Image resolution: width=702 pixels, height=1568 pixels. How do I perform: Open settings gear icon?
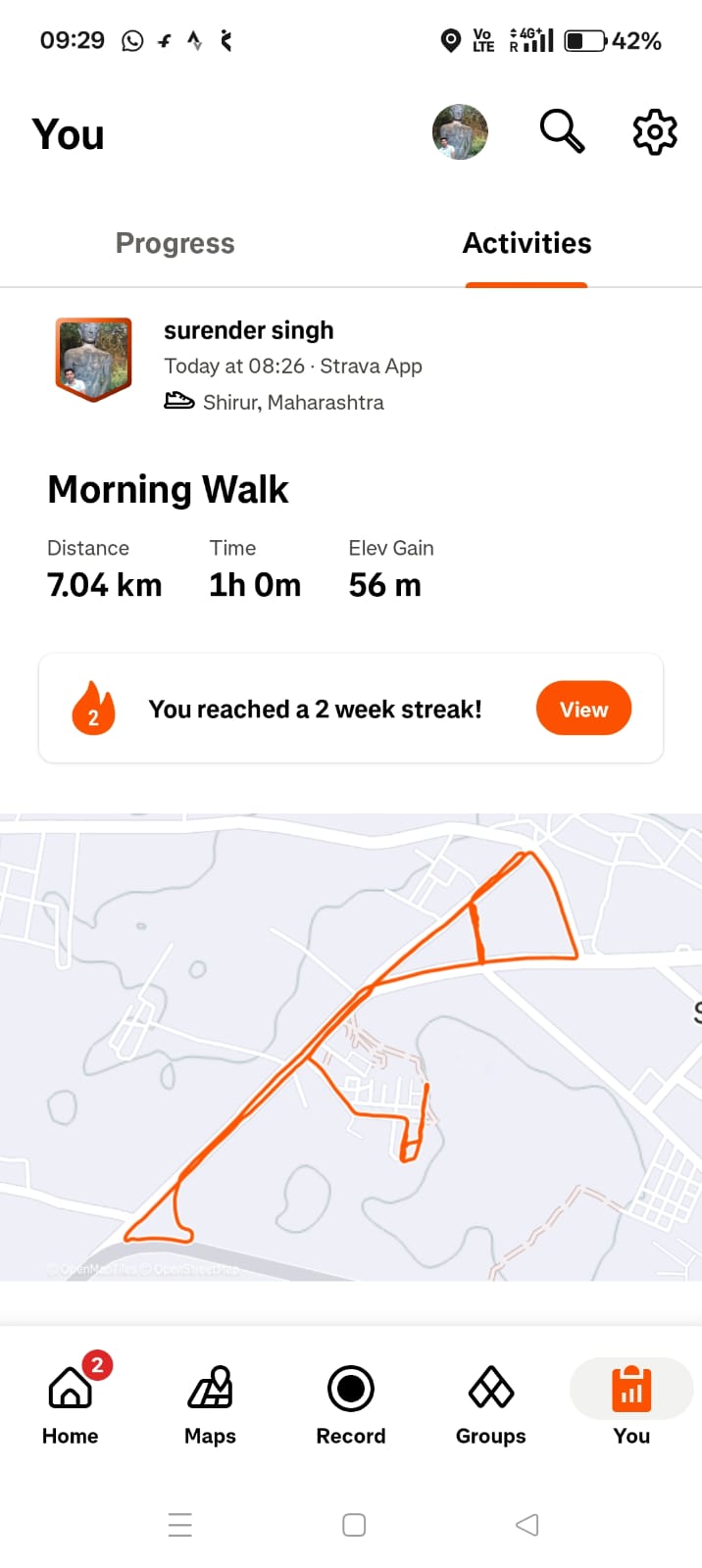tap(654, 132)
